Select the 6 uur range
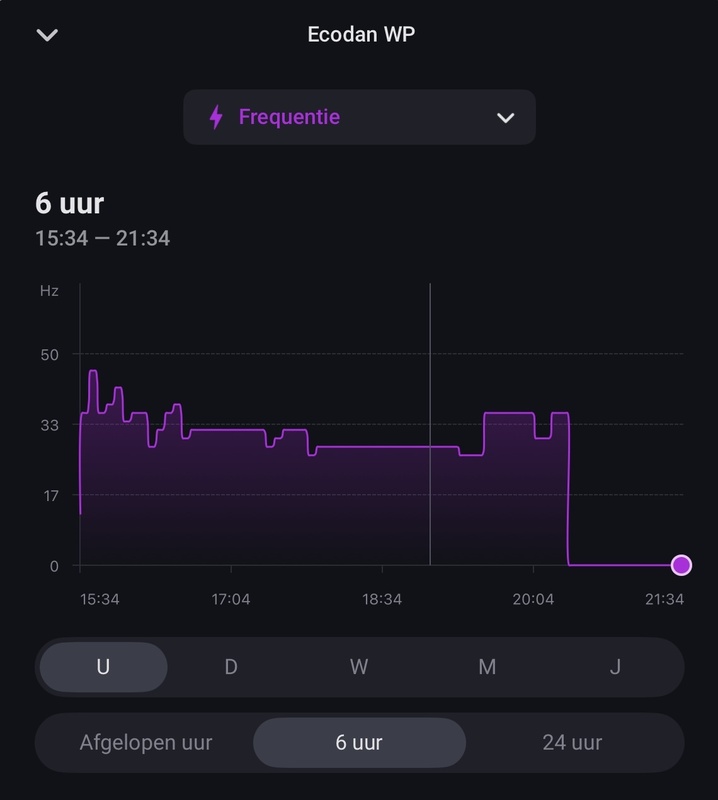Image resolution: width=718 pixels, height=800 pixels. (359, 743)
